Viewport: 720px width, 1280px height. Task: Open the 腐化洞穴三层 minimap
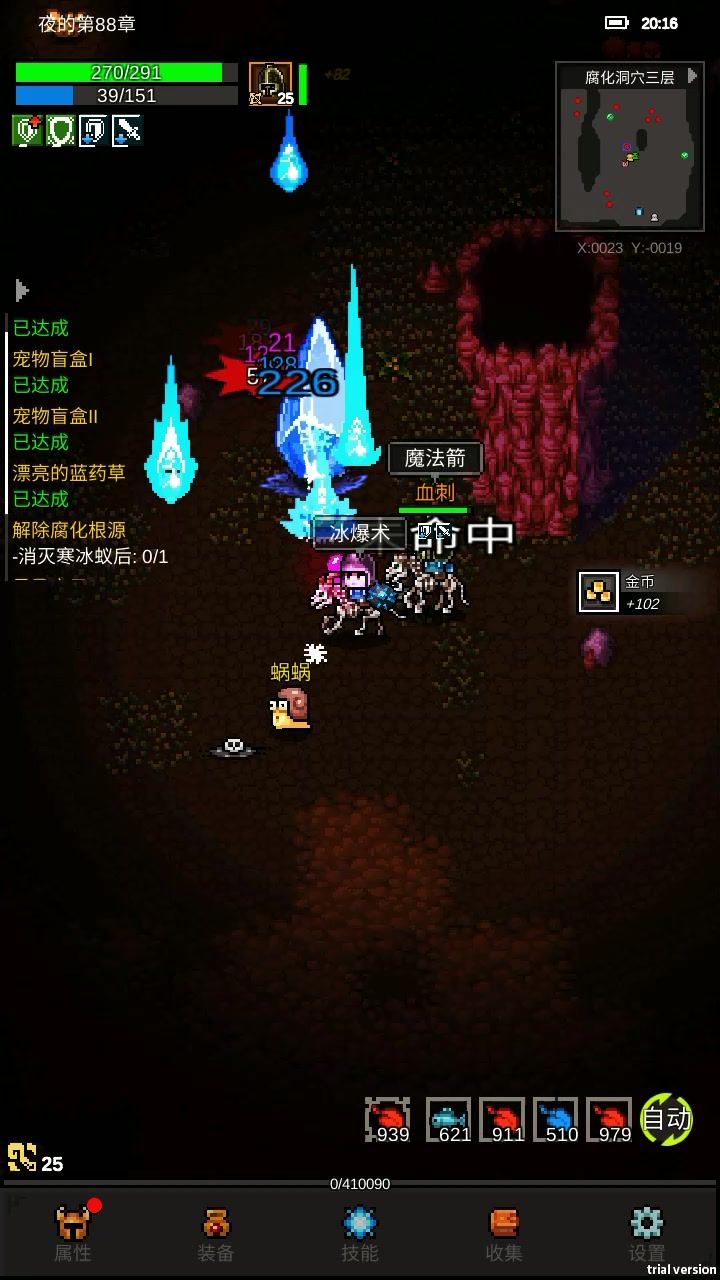(630, 146)
